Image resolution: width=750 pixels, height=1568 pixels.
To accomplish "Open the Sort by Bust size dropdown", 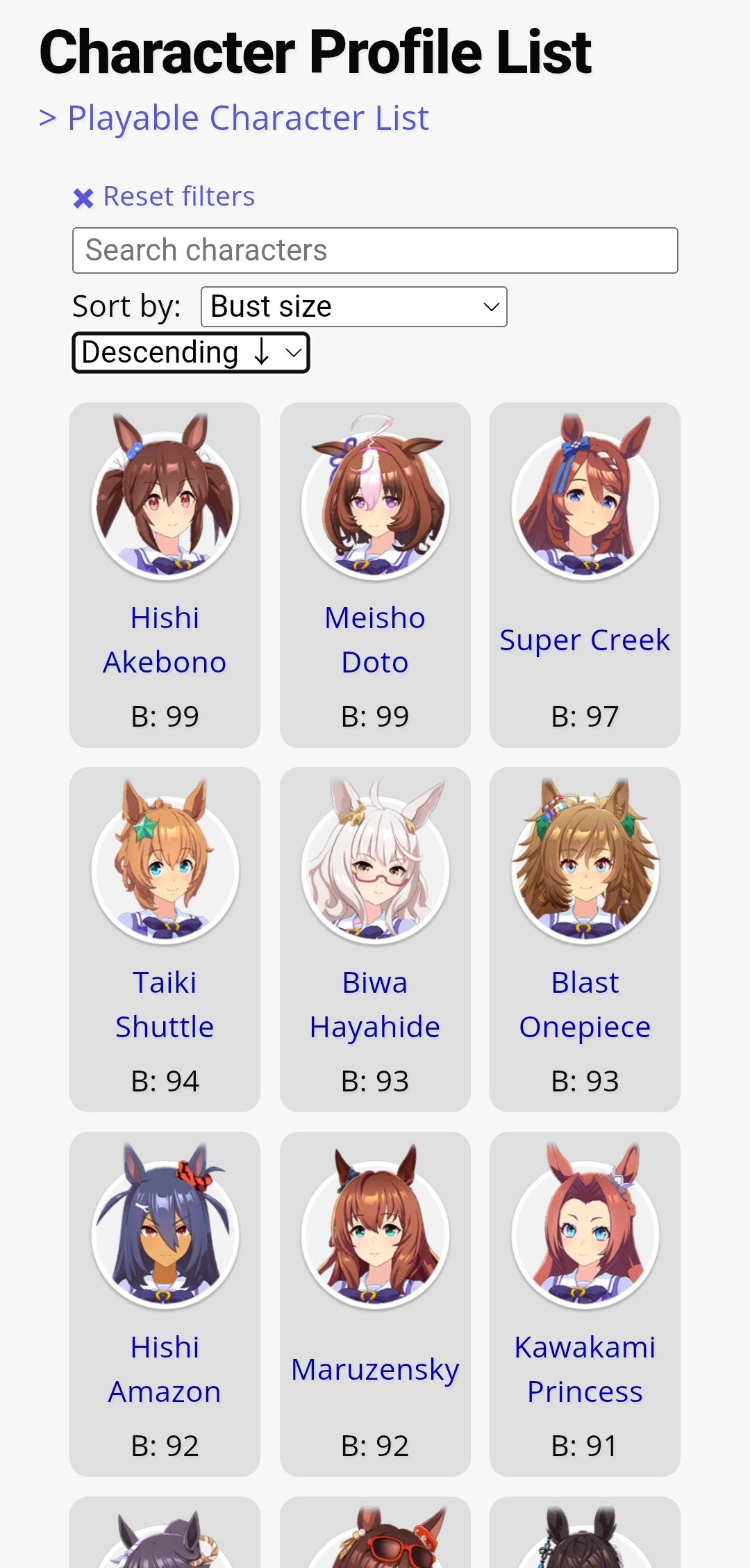I will [353, 306].
